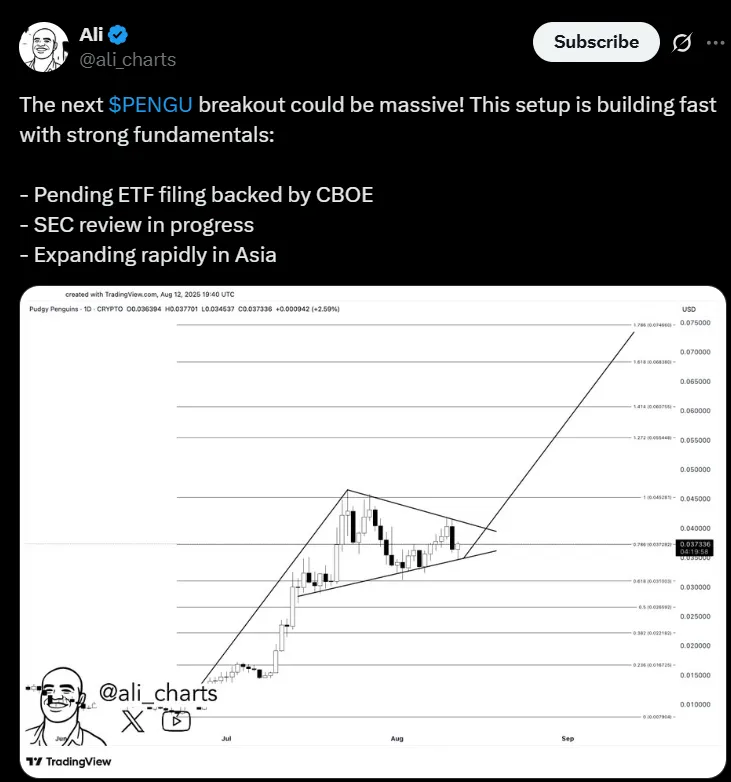Click Ali's profile avatar

pyautogui.click(x=42, y=42)
